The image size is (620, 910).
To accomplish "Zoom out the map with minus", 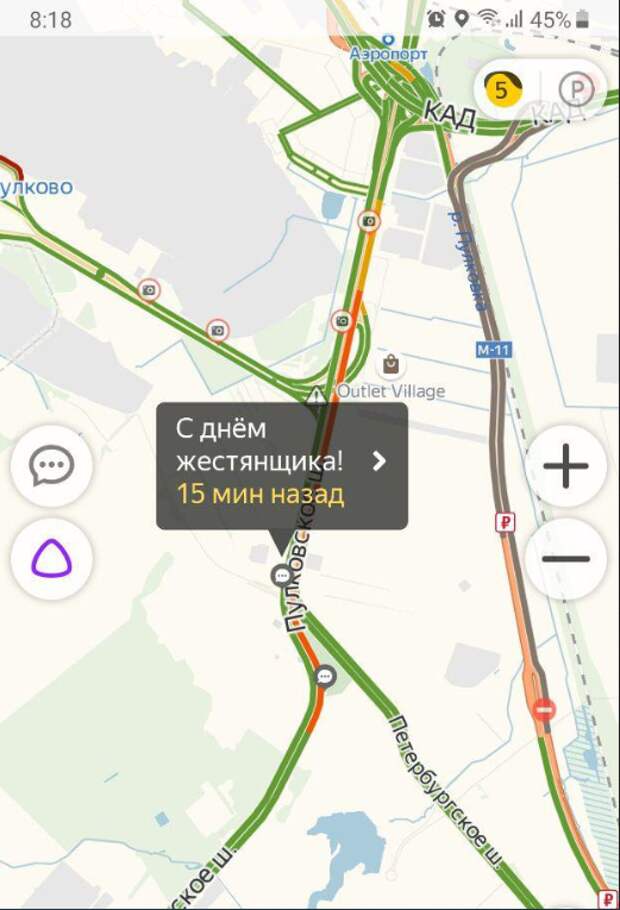I will click(565, 559).
